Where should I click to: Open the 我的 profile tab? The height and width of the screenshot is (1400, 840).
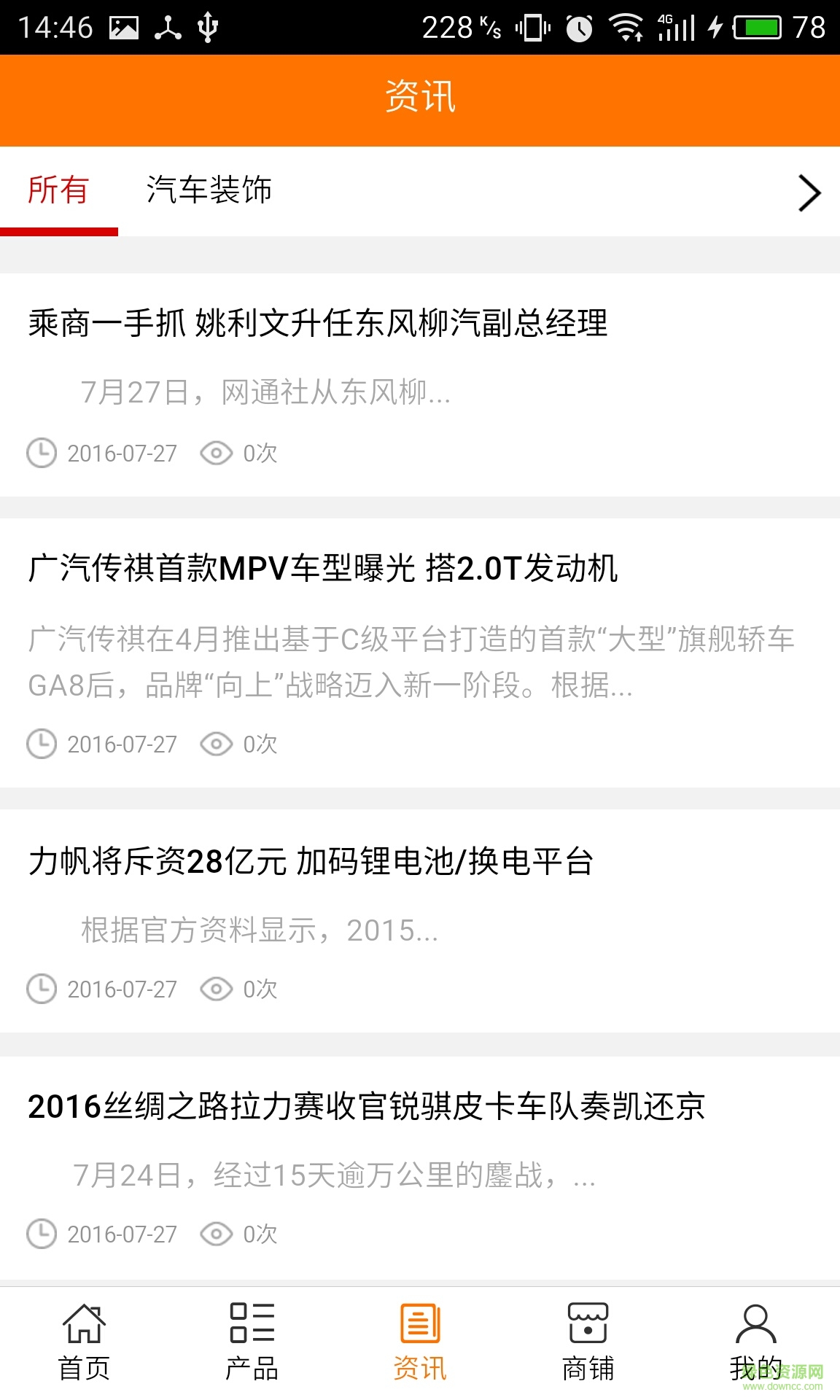point(755,1342)
